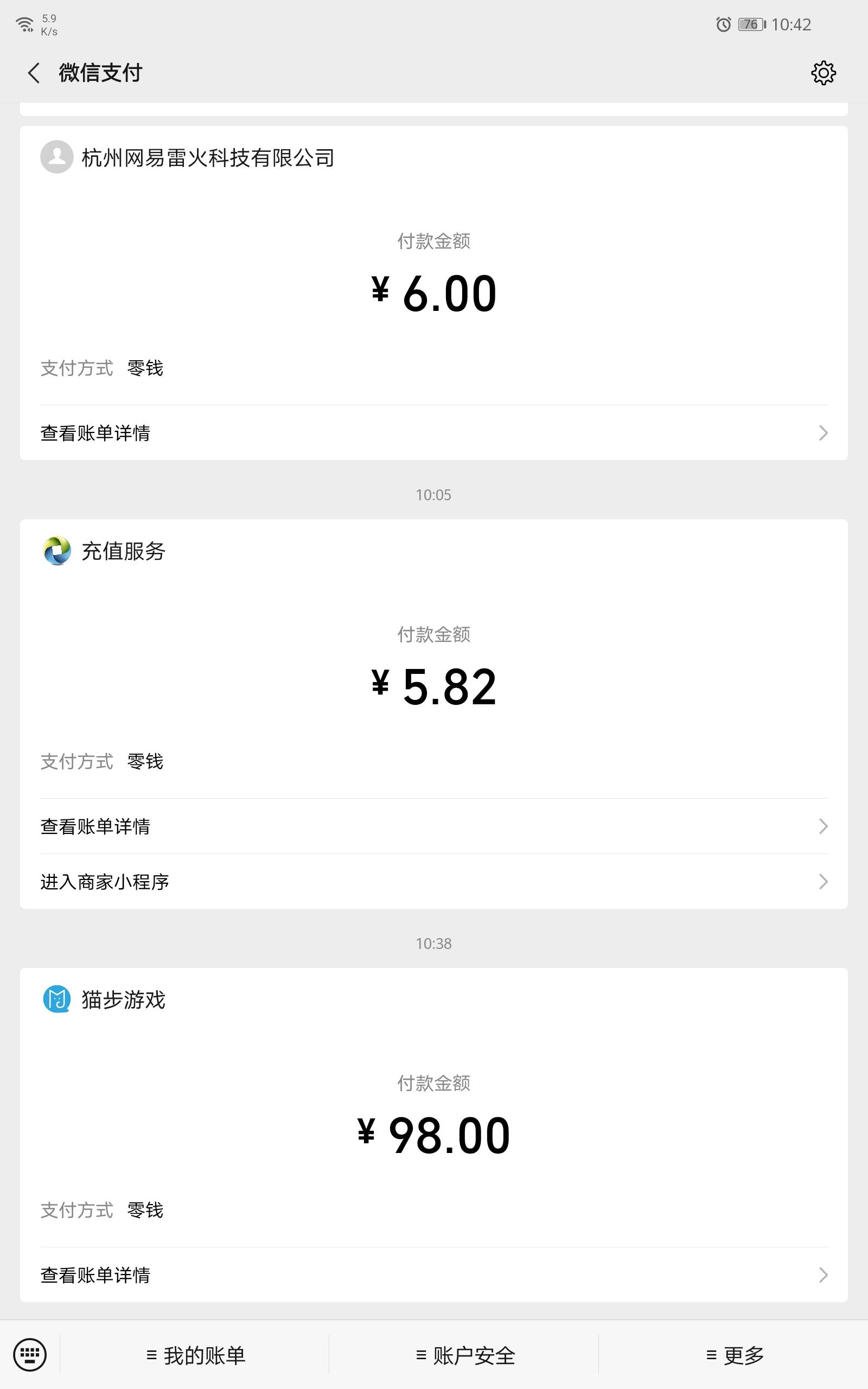Image resolution: width=868 pixels, height=1389 pixels.
Task: Tap the alarm clock status bar icon
Action: pyautogui.click(x=722, y=24)
